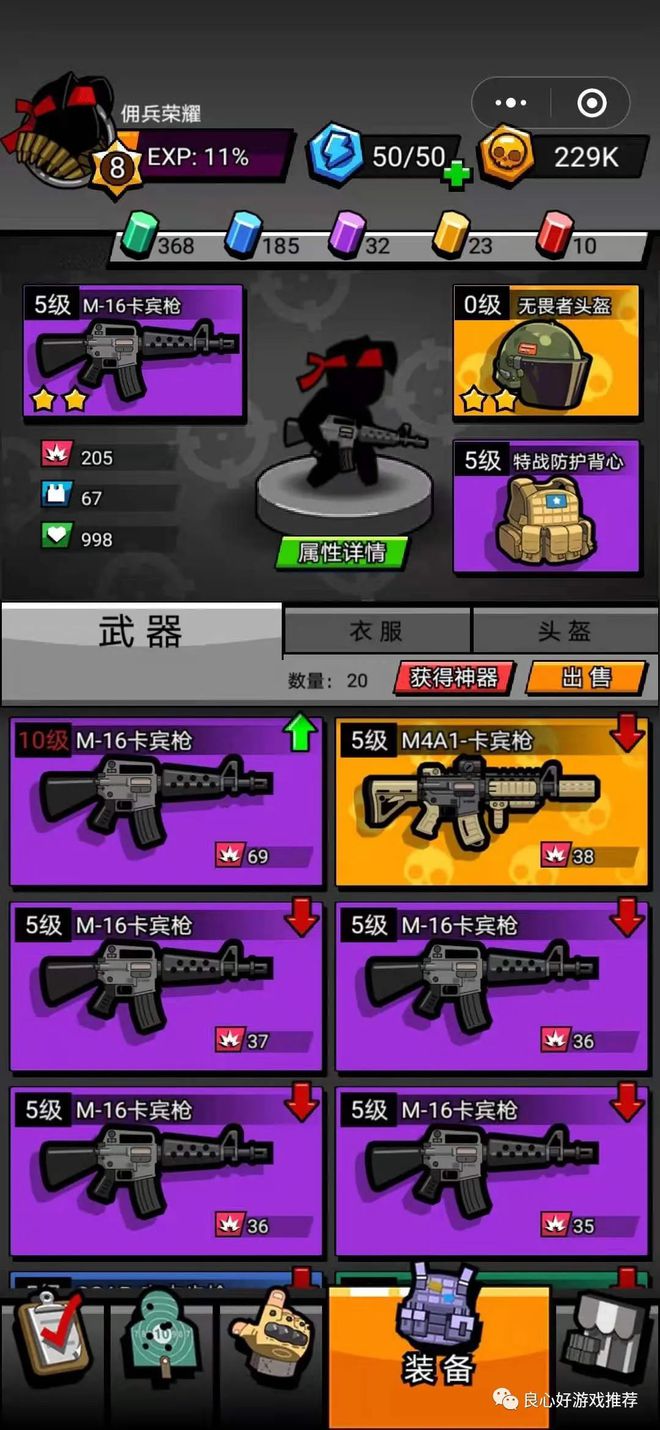Select the M-16卡宾枪 card with 35 attack
This screenshot has height=1430, width=660.
point(491,1171)
